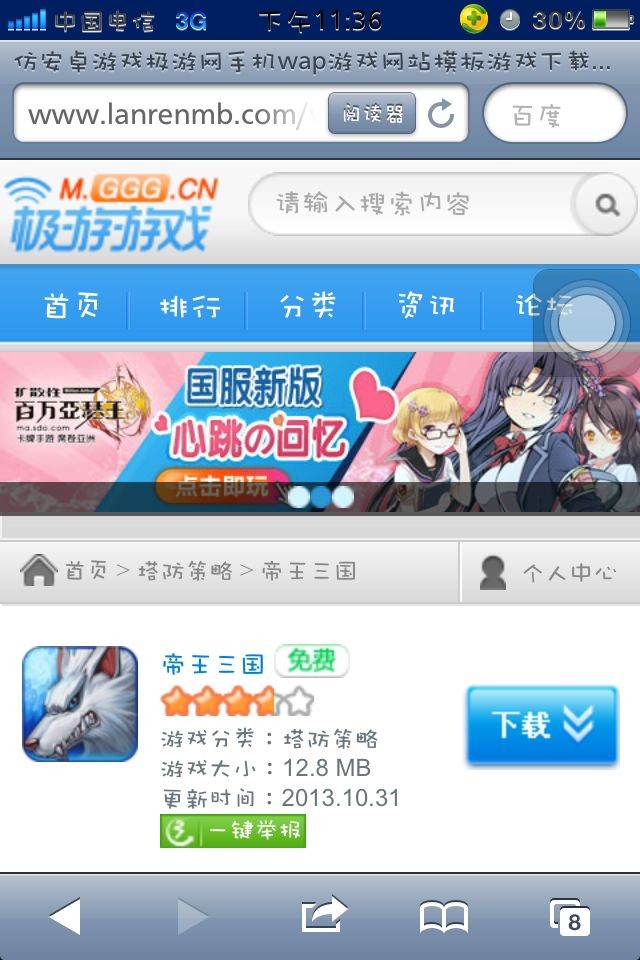
Task: Open browser bookmarks
Action: (x=444, y=916)
